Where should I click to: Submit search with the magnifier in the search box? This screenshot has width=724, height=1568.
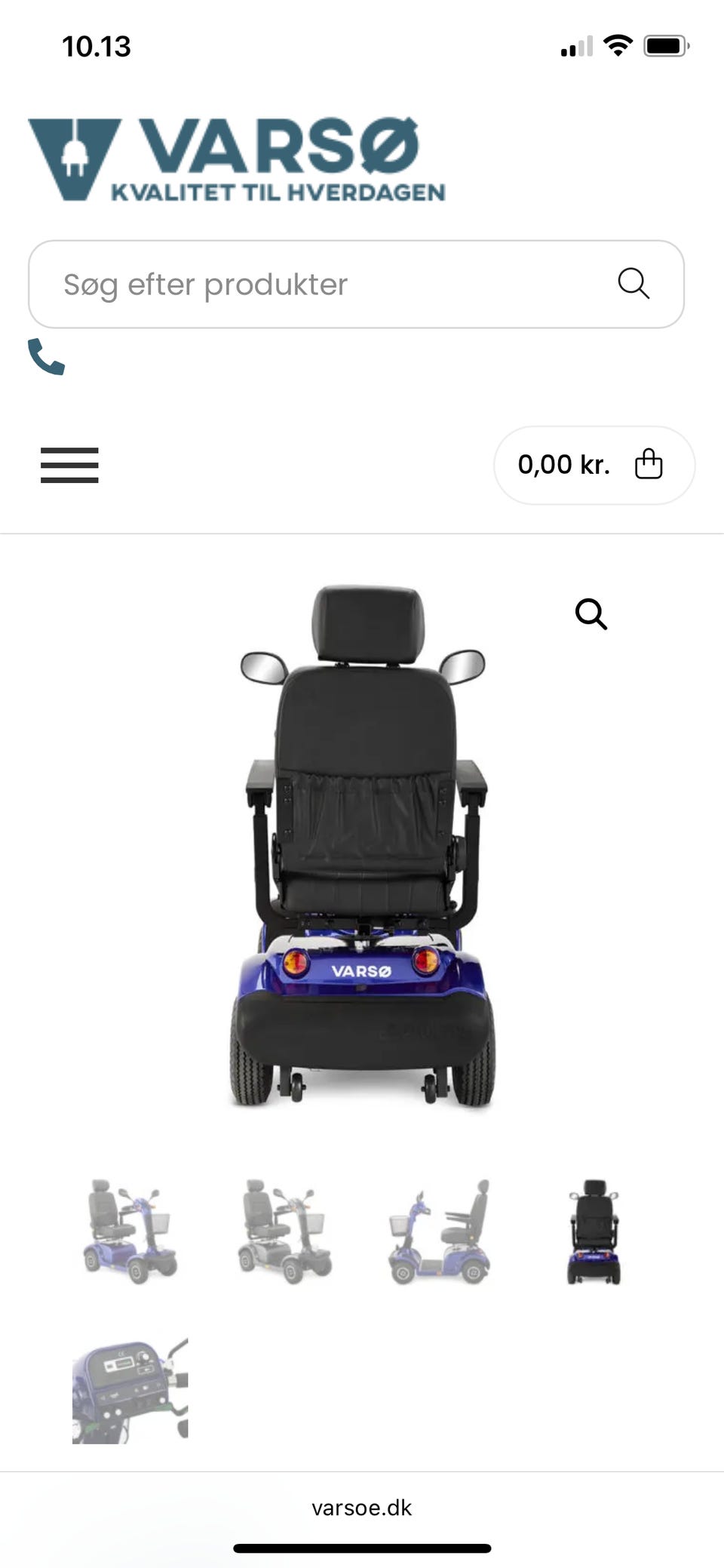[633, 284]
